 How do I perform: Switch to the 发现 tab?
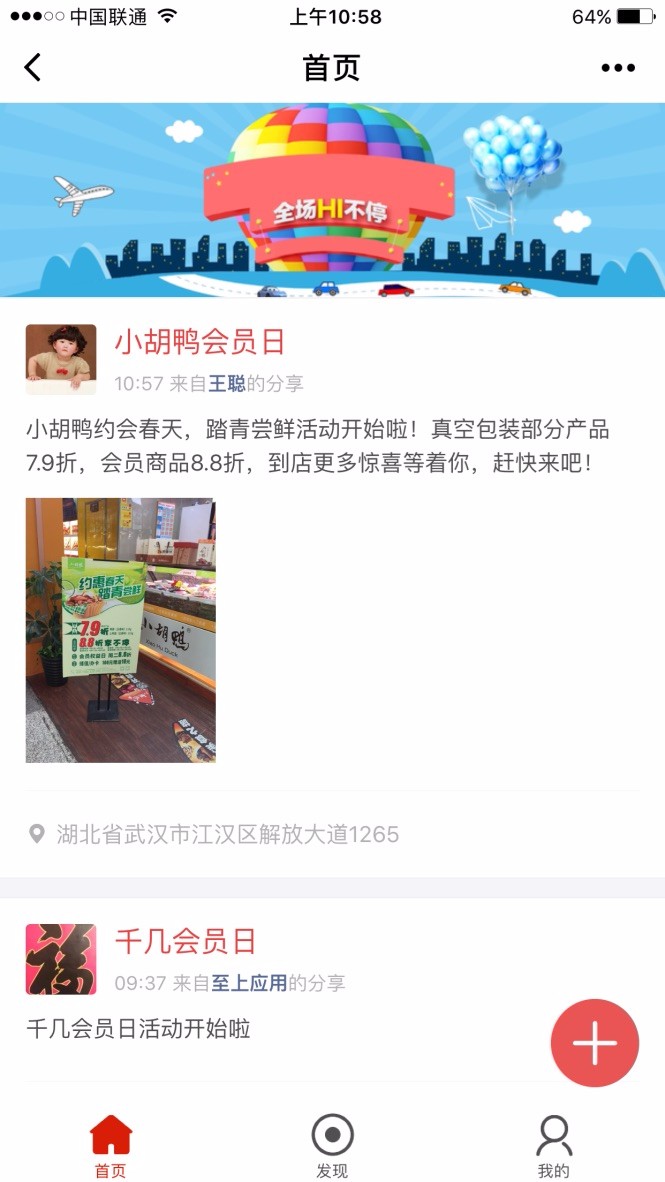coord(332,1146)
